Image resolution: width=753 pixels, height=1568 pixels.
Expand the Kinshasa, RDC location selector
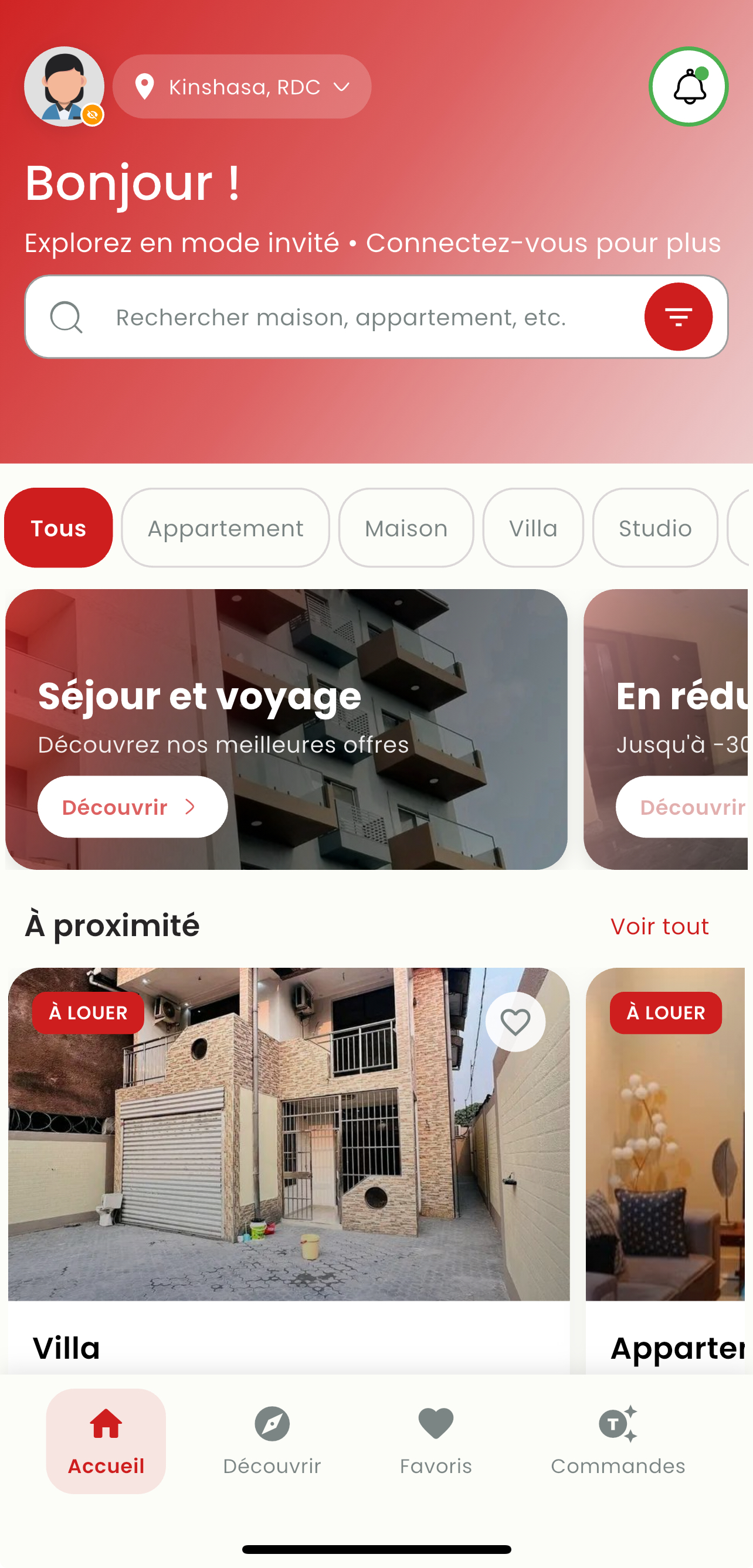(x=242, y=87)
